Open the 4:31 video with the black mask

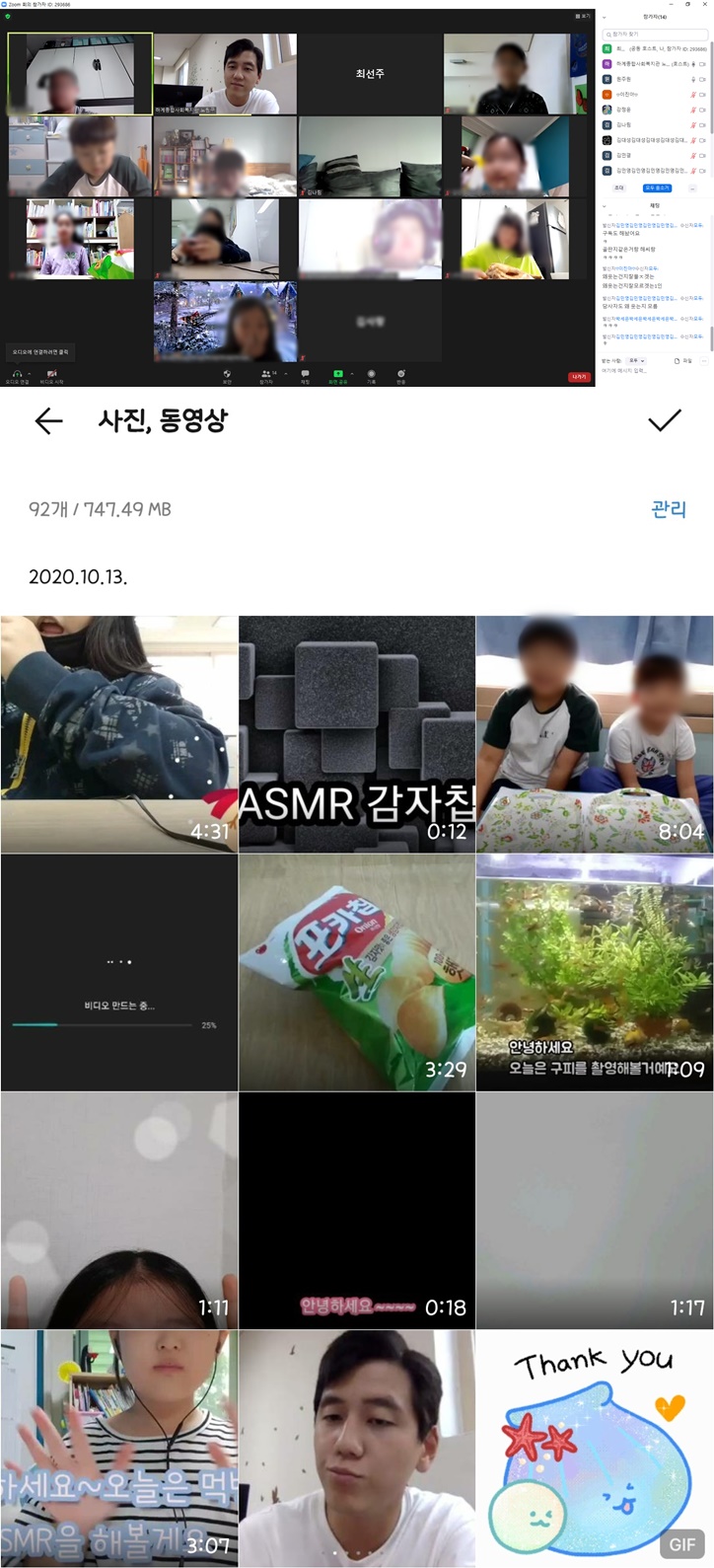click(x=118, y=734)
